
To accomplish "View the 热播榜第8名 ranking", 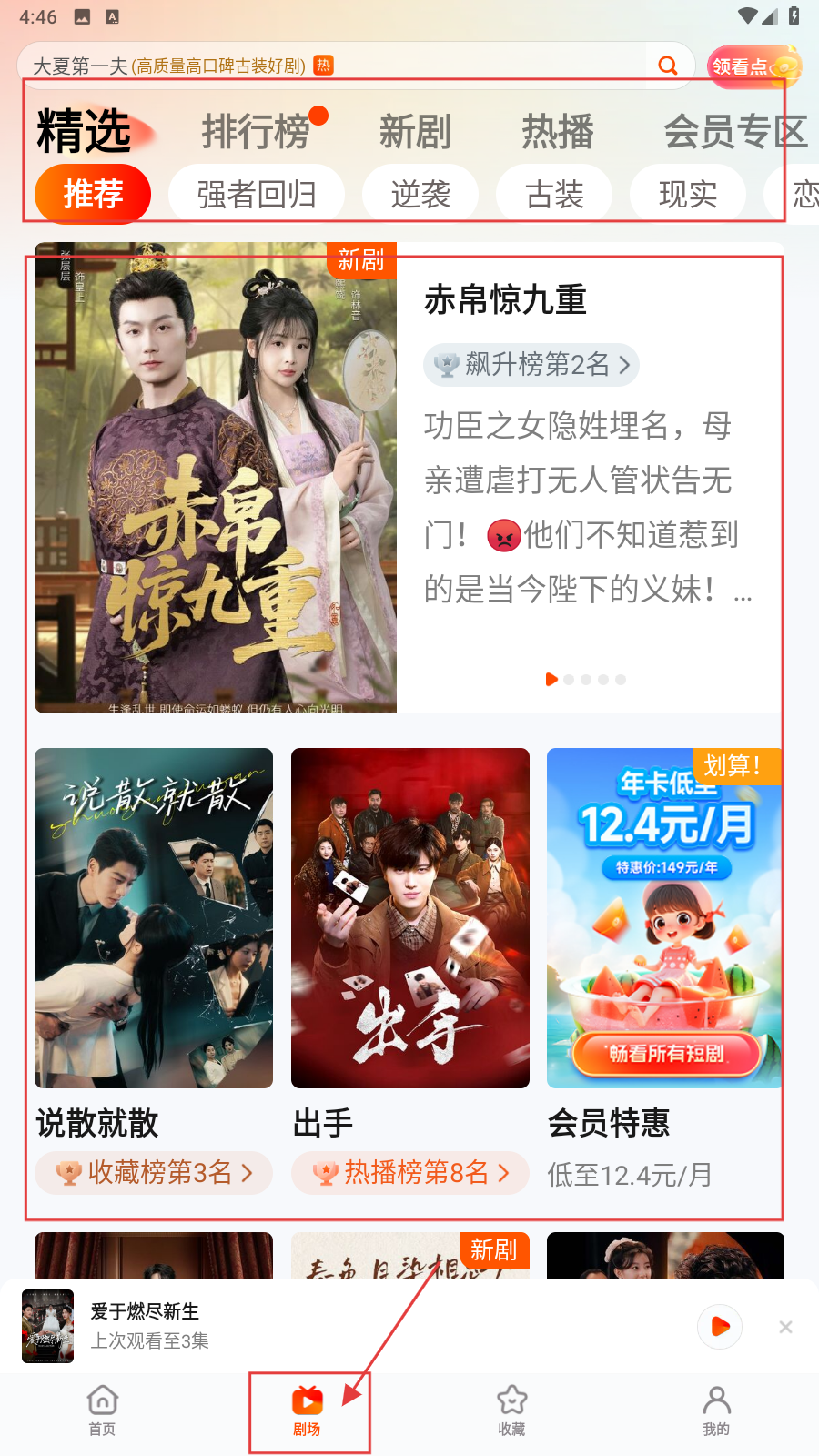I will [x=410, y=1173].
